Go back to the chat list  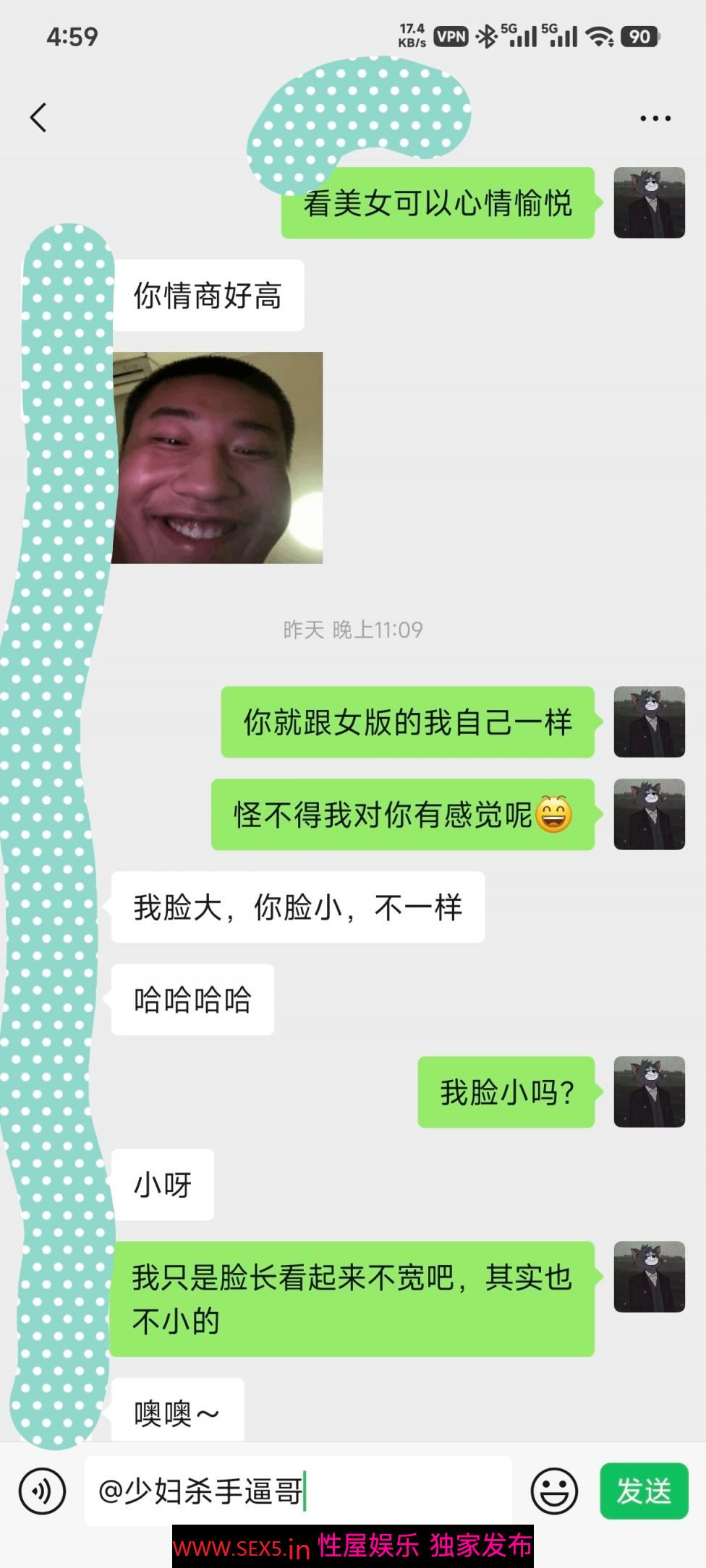tap(38, 117)
